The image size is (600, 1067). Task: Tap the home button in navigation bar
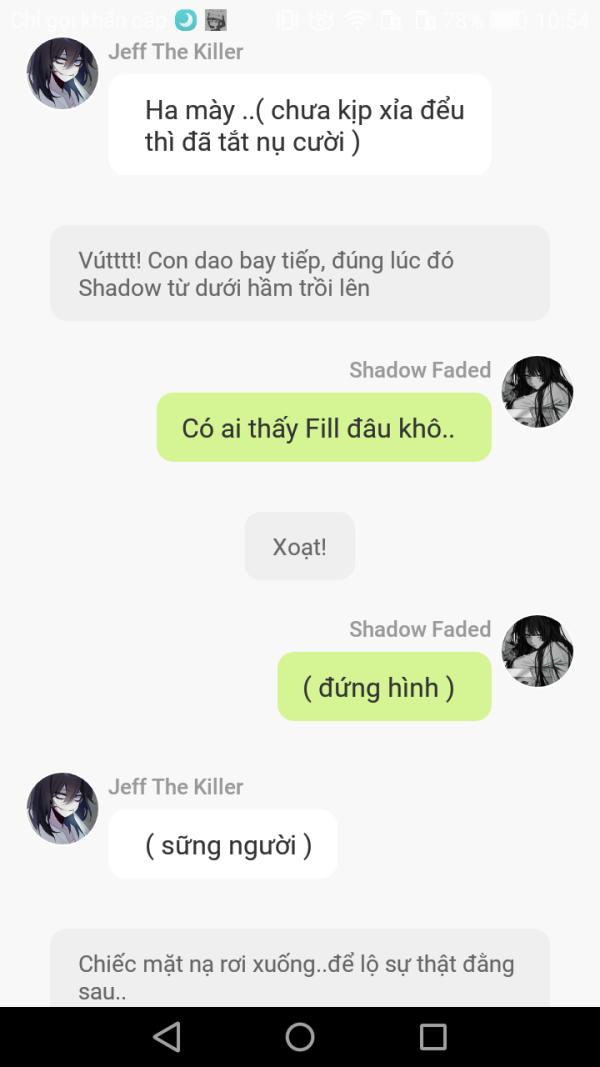[x=300, y=1037]
